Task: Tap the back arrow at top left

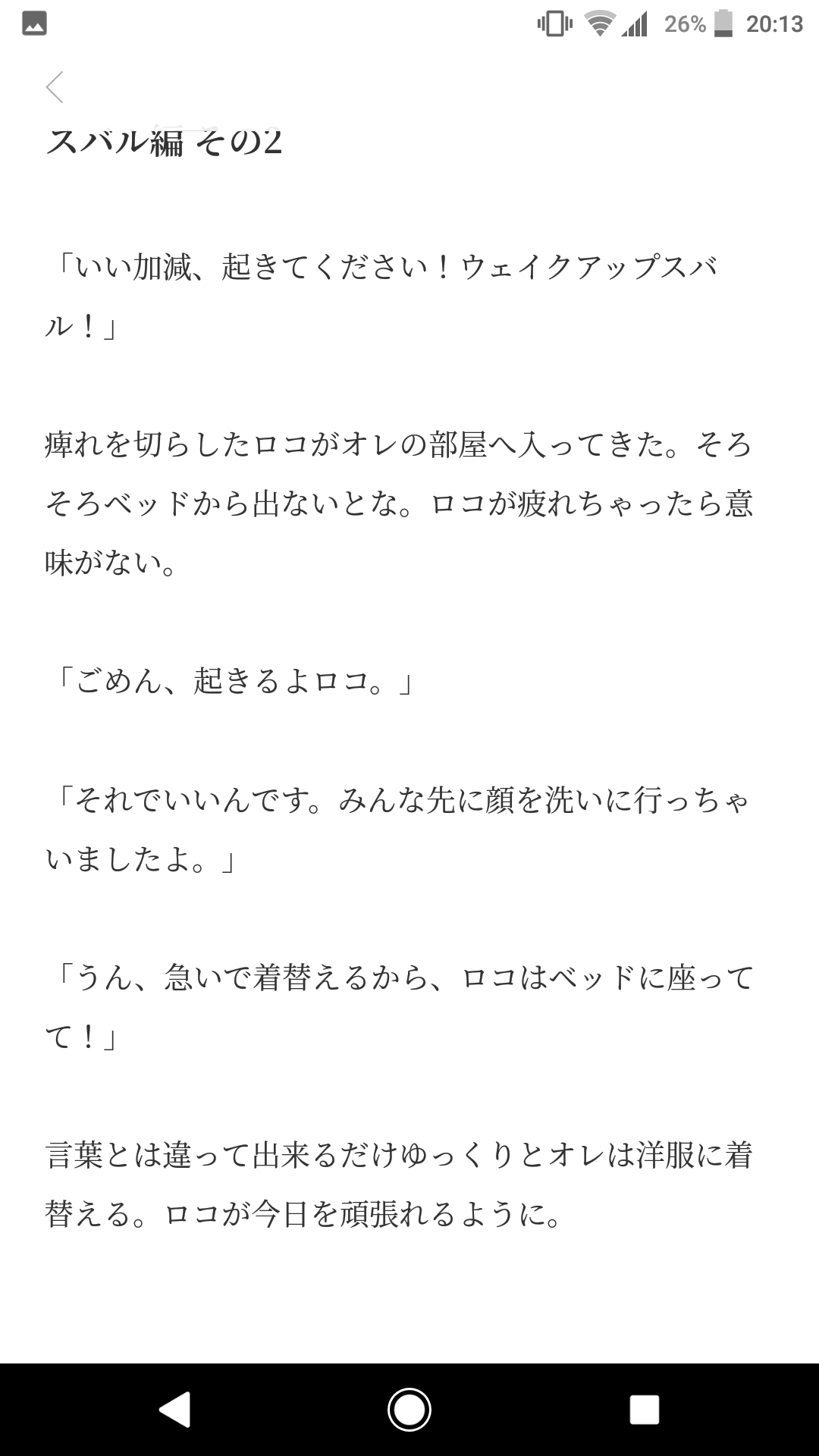Action: [55, 87]
